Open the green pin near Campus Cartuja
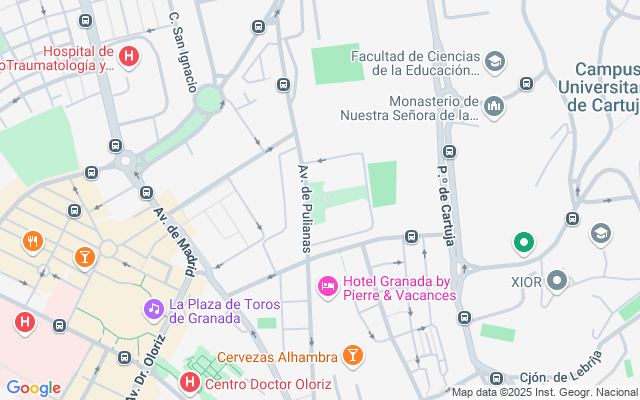This screenshot has width=640, height=400. click(x=522, y=242)
